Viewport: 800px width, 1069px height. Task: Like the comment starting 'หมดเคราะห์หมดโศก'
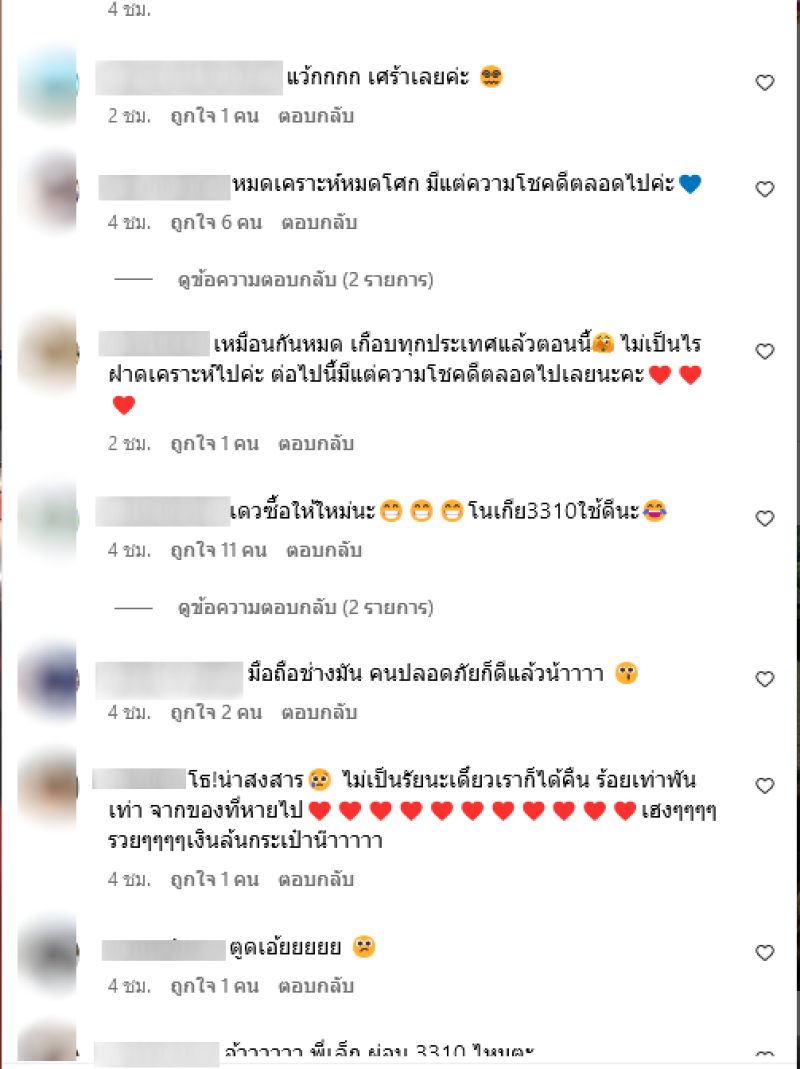(765, 189)
